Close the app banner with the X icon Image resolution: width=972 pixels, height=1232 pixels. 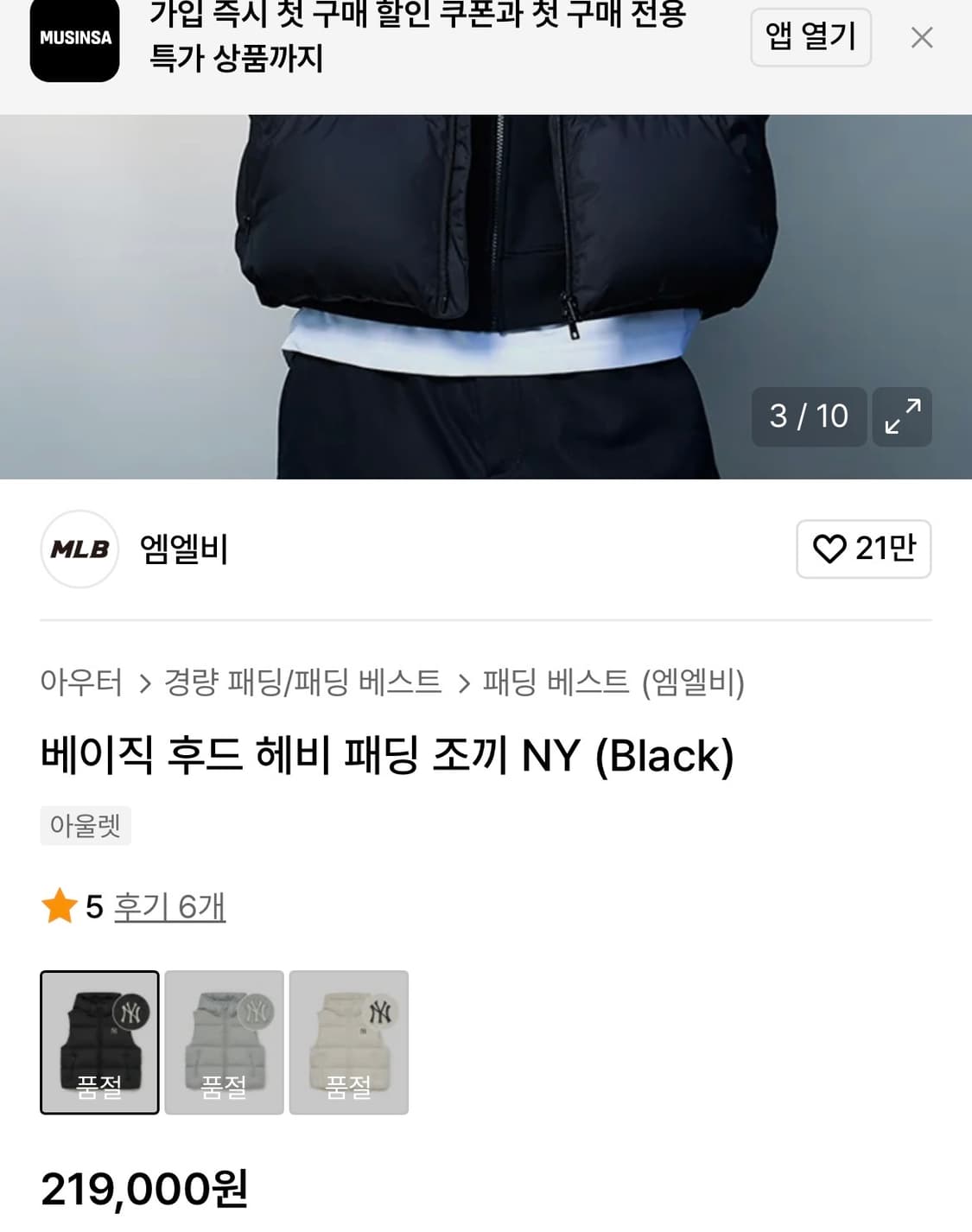click(923, 37)
